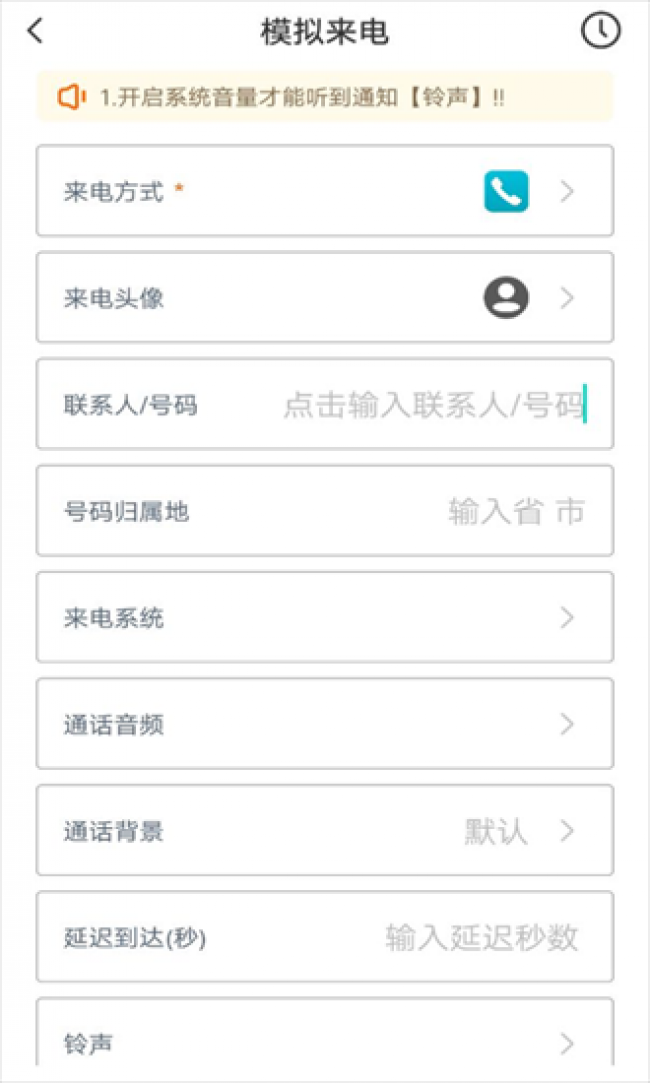Open the 来电系统 row
Image resolution: width=650 pixels, height=1083 pixels.
325,617
